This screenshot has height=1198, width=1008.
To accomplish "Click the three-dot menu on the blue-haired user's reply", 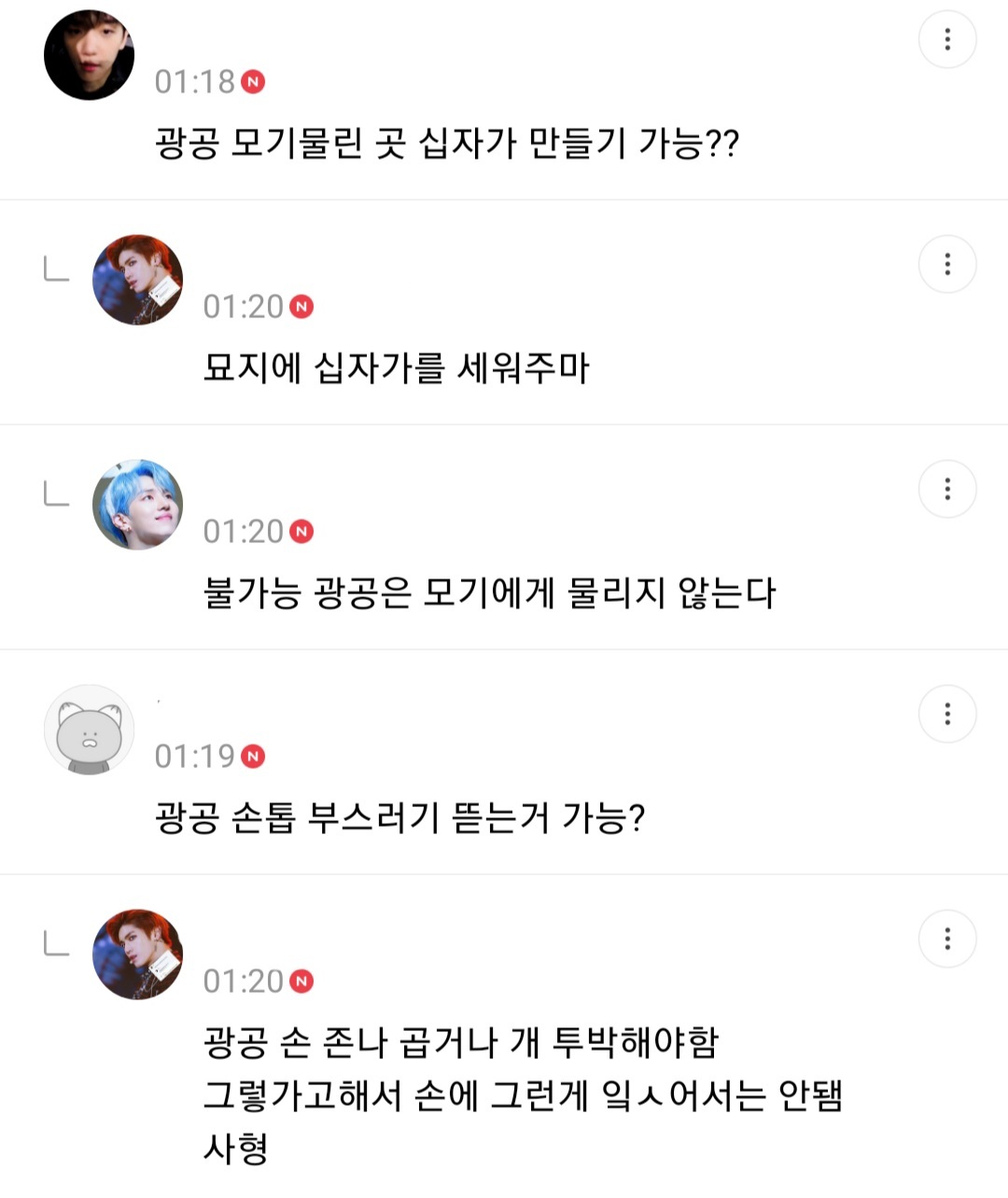I will [x=948, y=489].
